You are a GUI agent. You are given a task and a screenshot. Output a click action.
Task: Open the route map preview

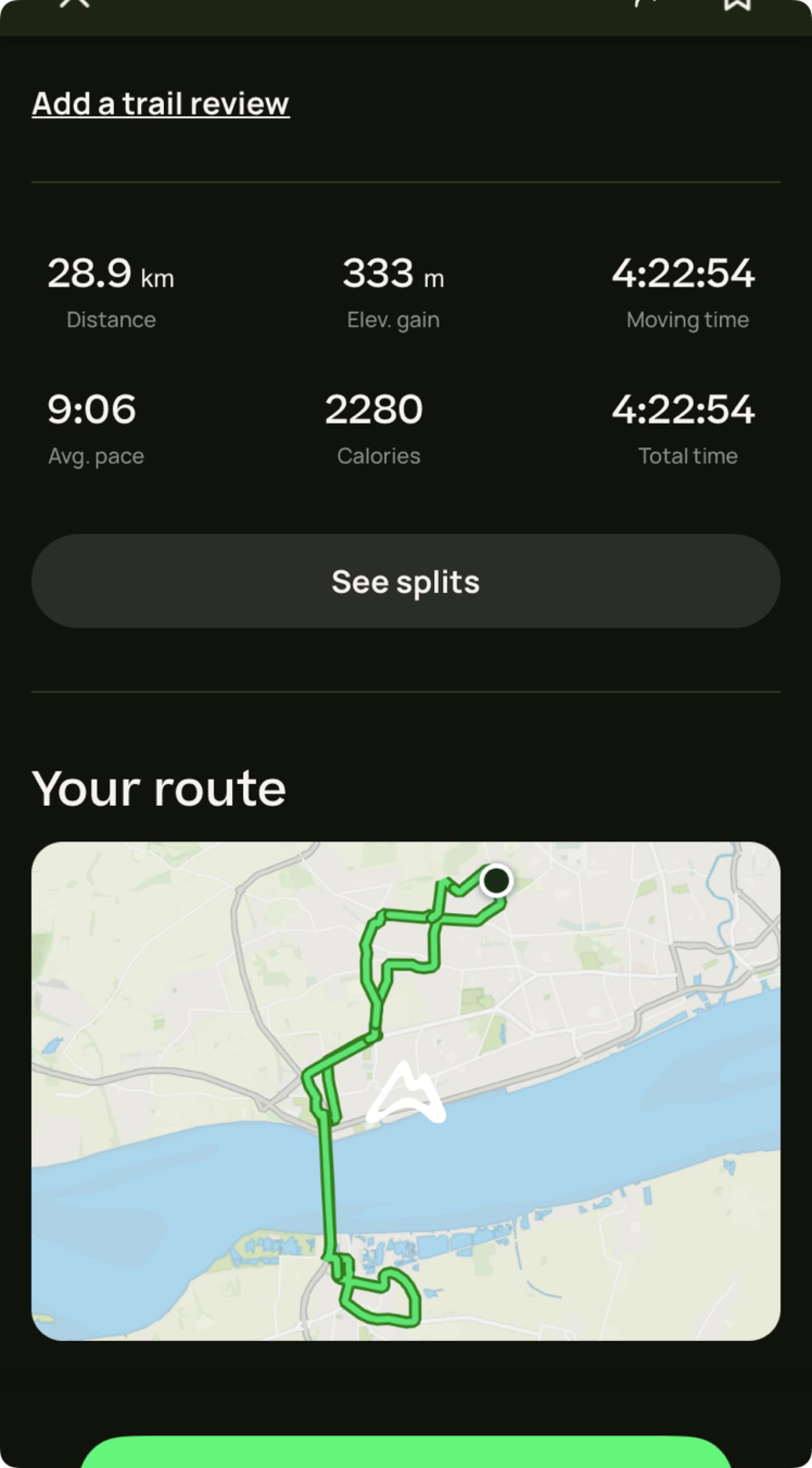pyautogui.click(x=405, y=1091)
